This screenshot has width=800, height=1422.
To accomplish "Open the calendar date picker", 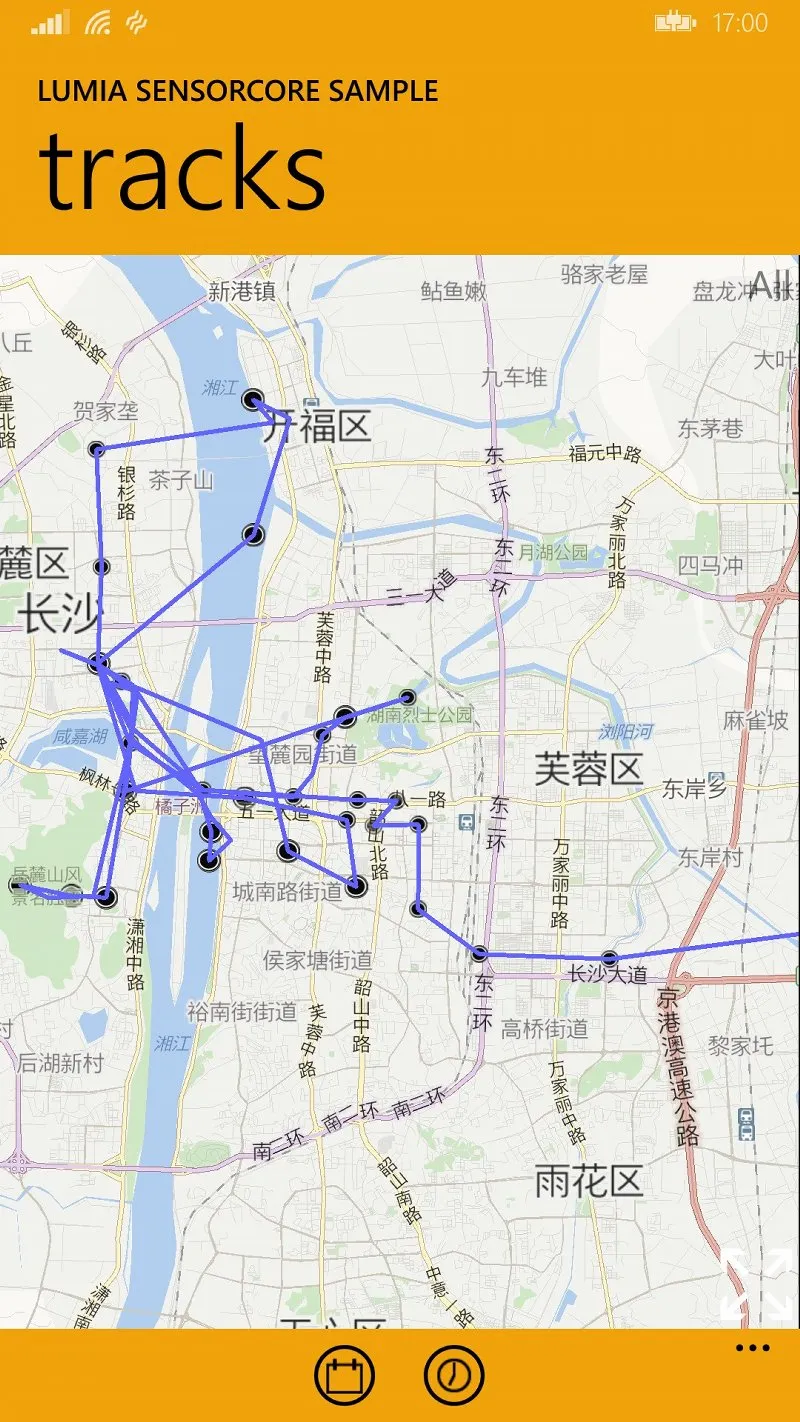I will (344, 1376).
